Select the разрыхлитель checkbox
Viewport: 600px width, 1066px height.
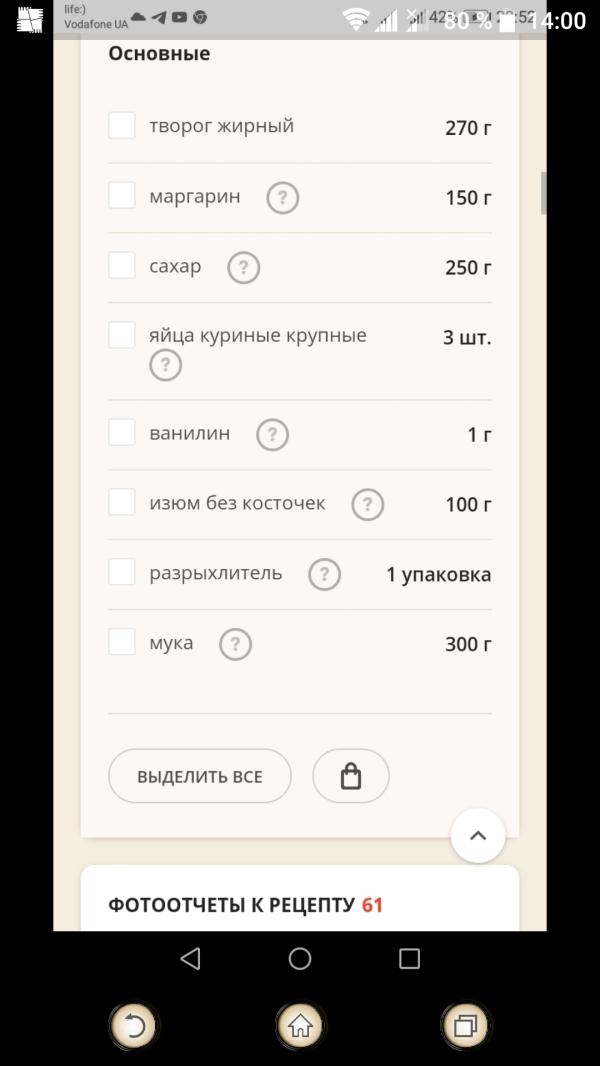[122, 572]
